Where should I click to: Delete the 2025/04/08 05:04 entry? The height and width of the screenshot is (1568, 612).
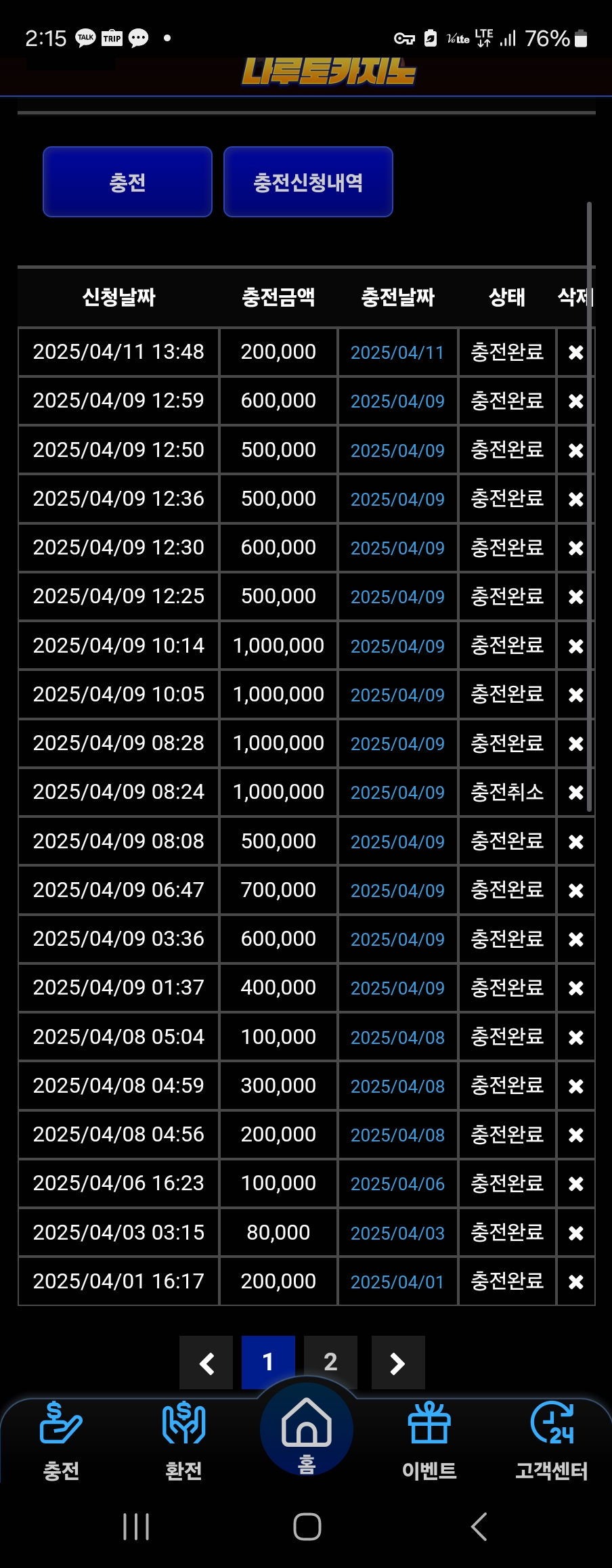click(x=576, y=1037)
